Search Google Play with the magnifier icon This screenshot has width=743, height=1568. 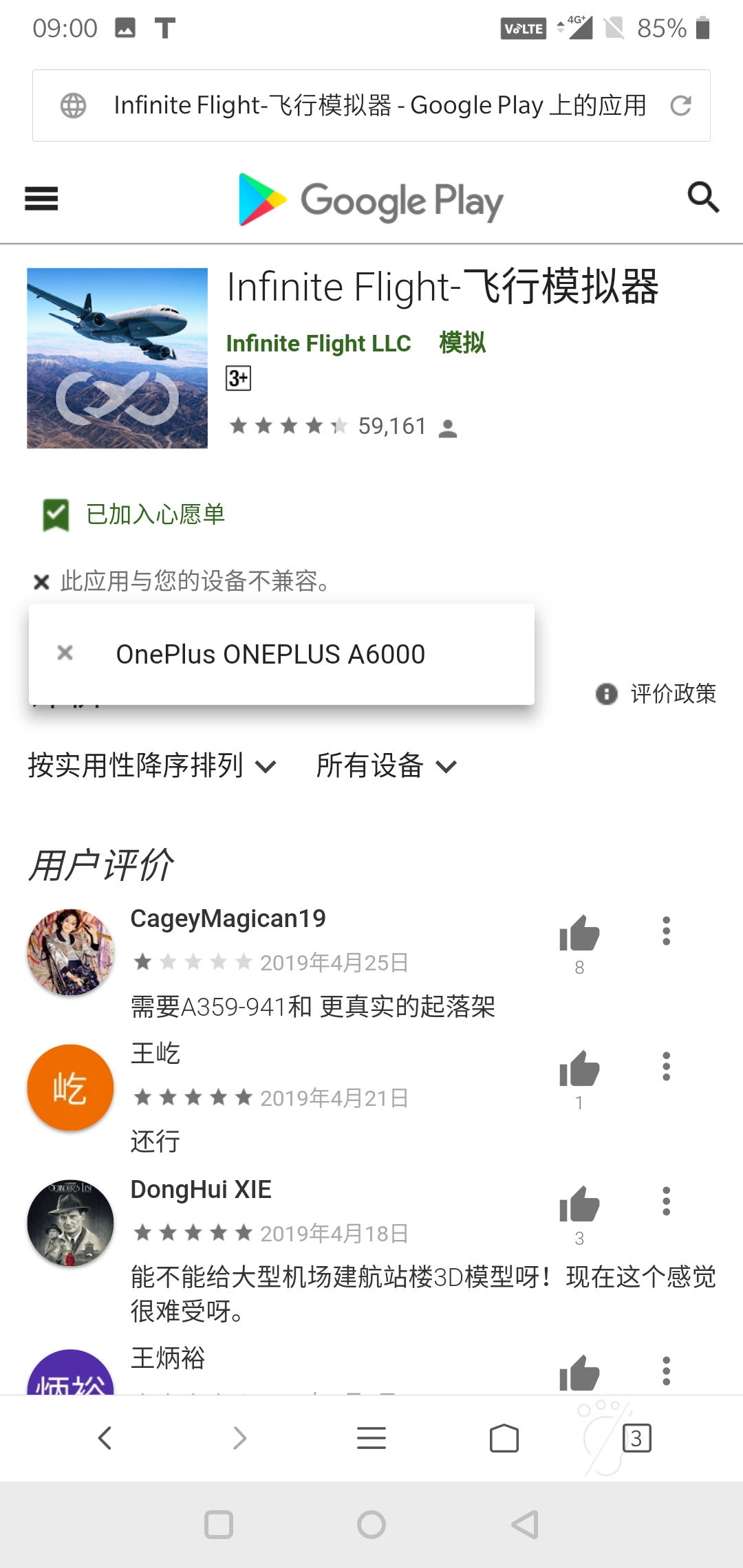pos(703,198)
